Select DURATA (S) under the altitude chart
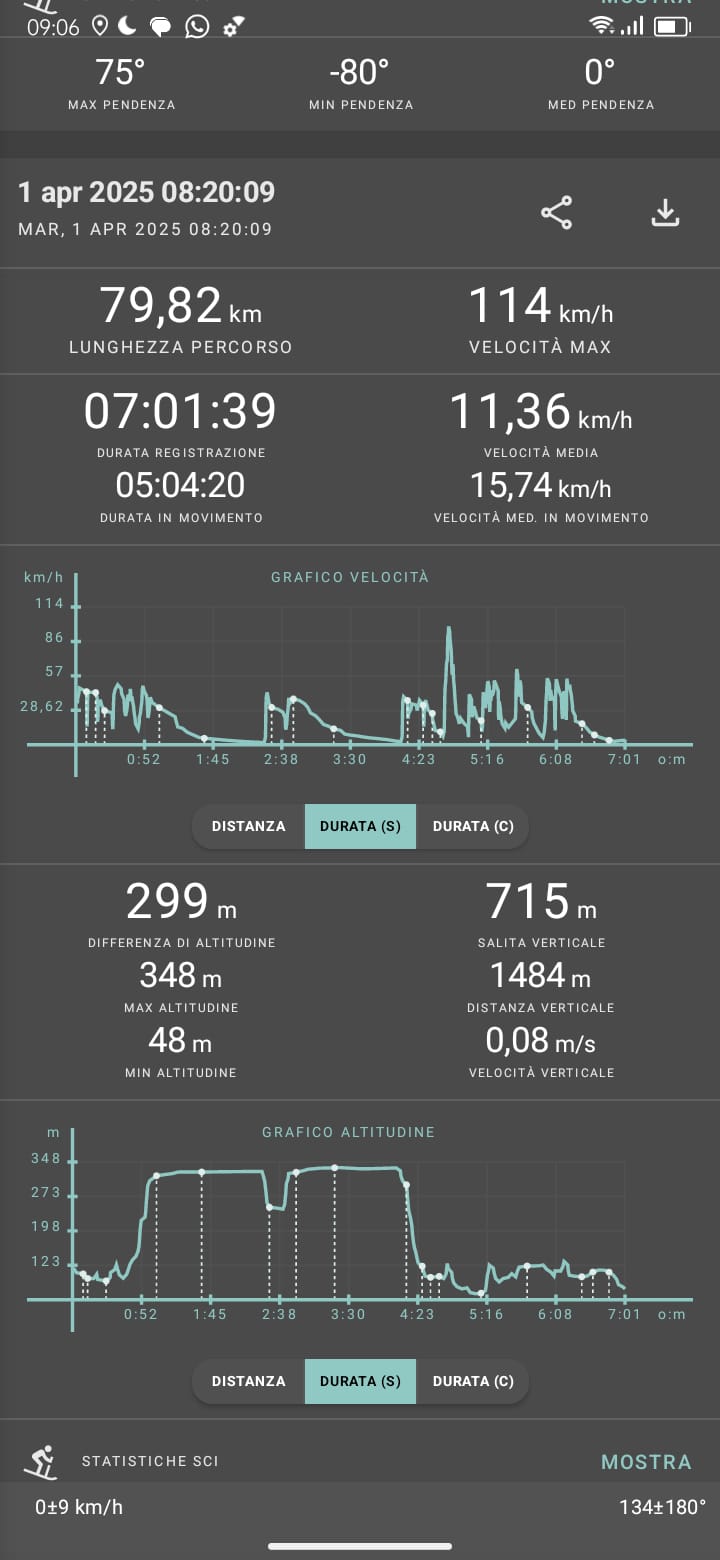The width and height of the screenshot is (720, 1560). click(x=360, y=1381)
